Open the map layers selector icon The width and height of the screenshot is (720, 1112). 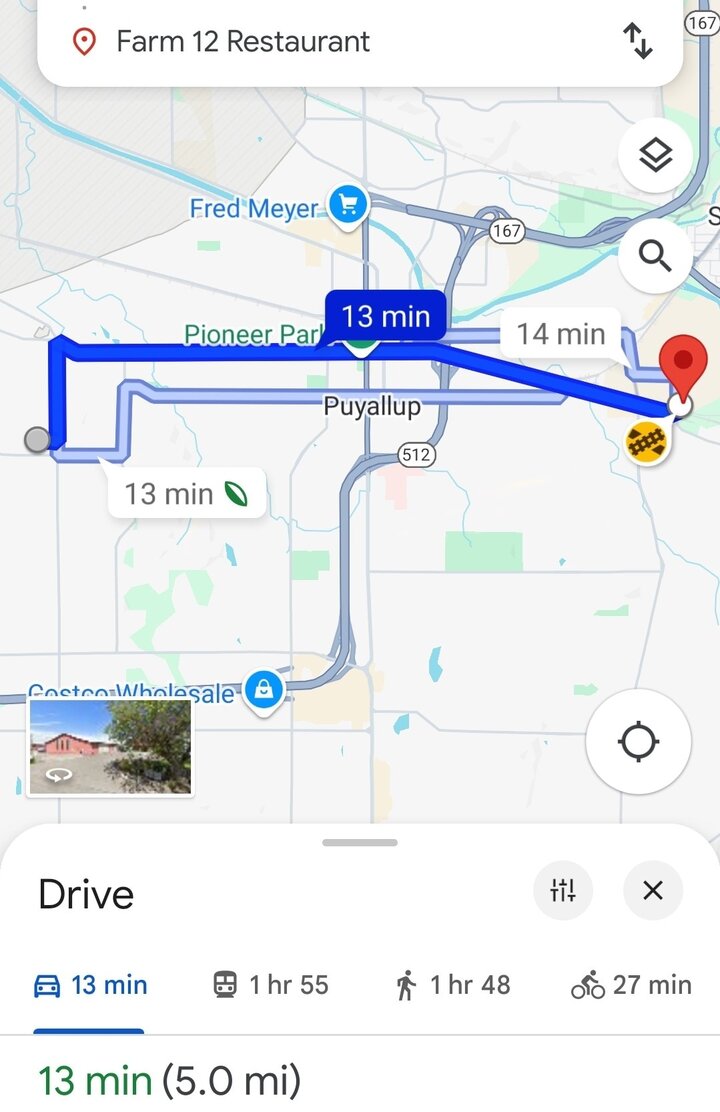[655, 155]
